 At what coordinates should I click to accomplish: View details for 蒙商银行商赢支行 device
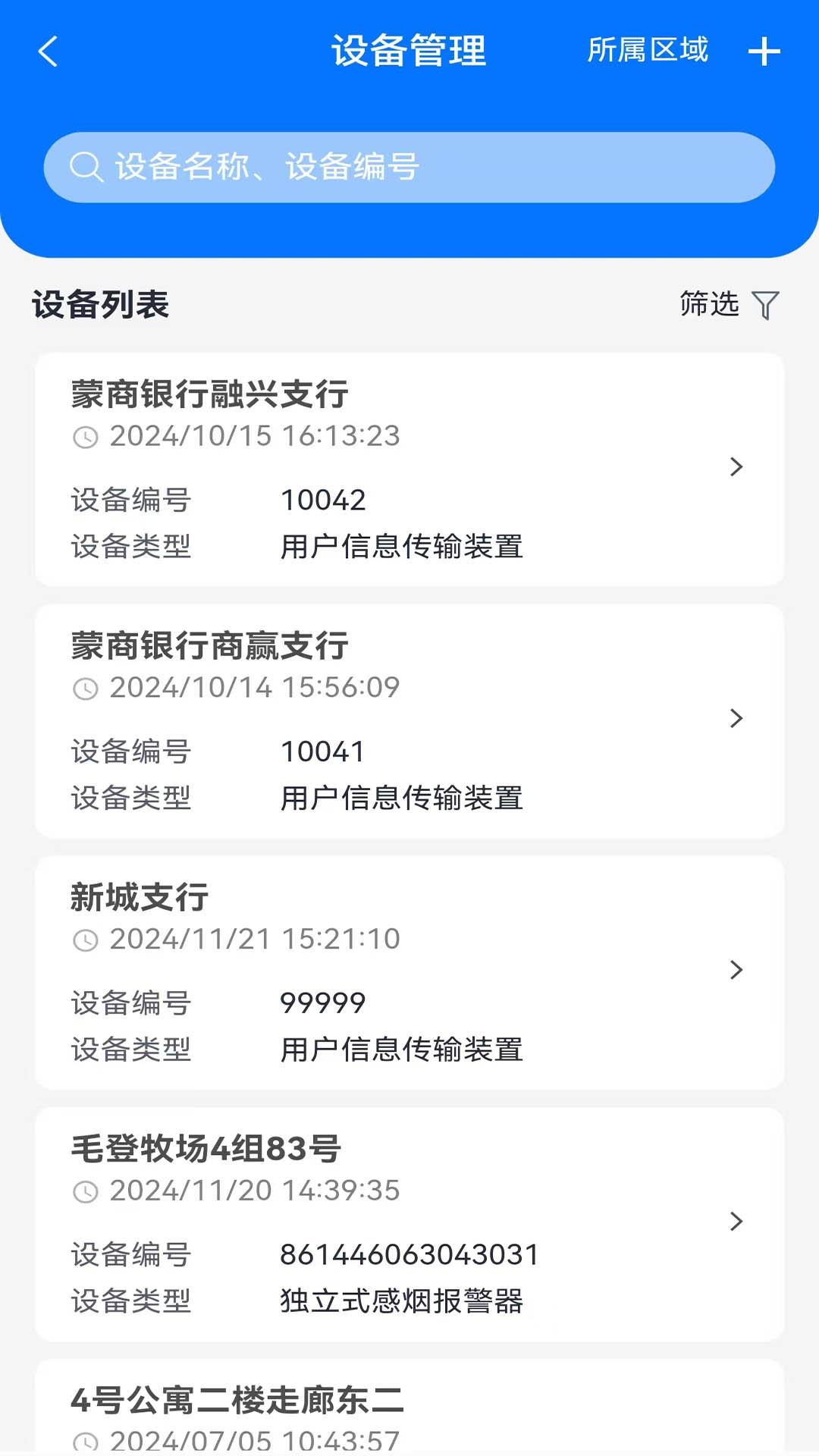[409, 720]
